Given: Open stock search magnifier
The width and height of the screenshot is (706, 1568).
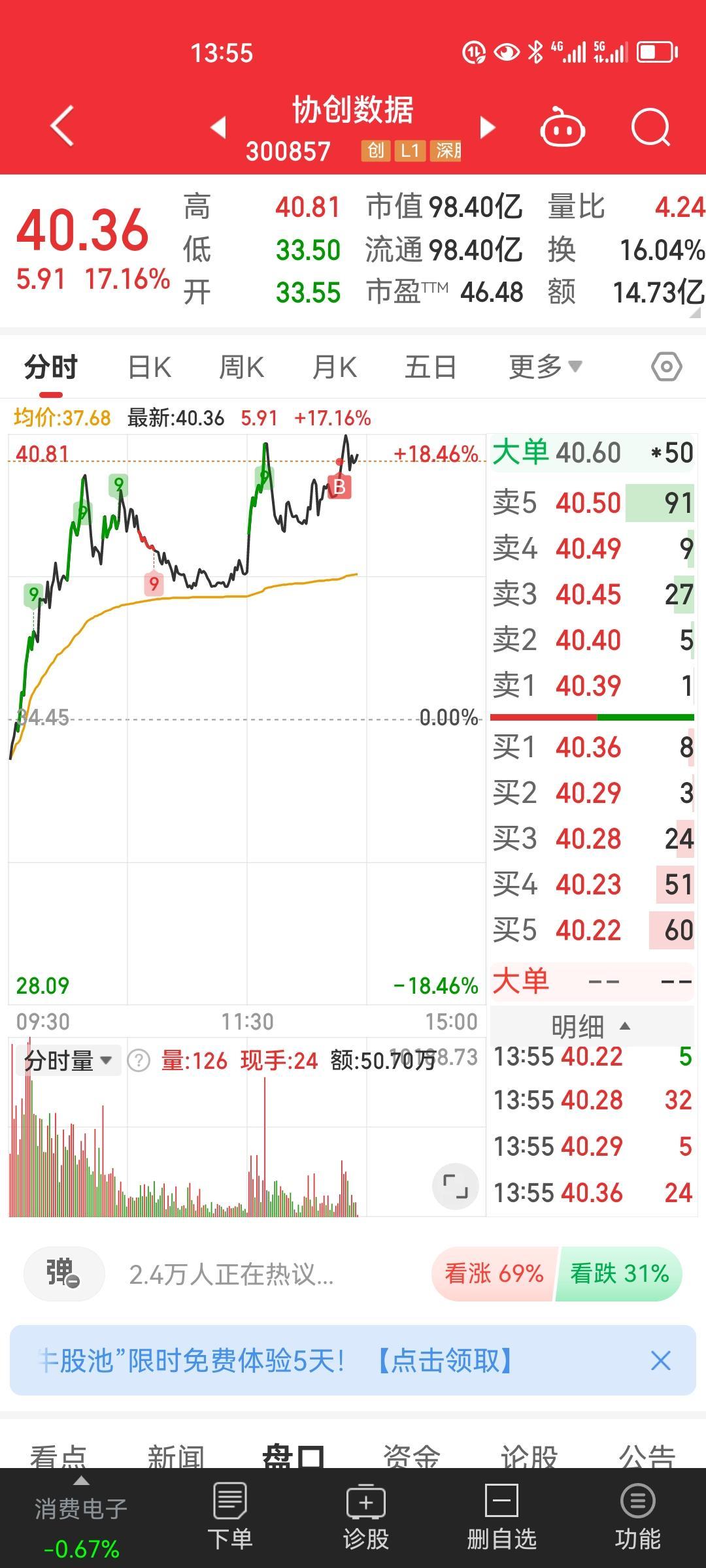Looking at the screenshot, I should click(651, 127).
